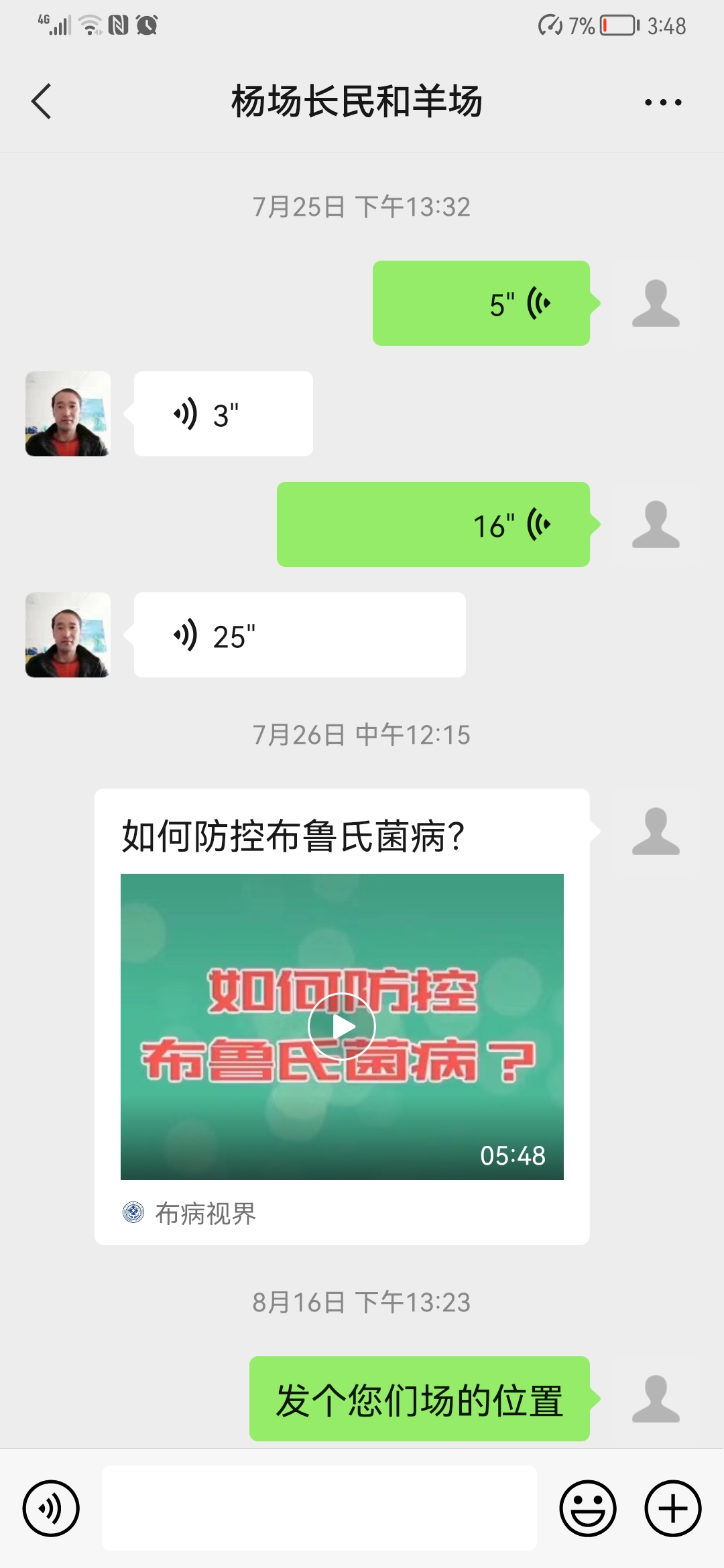Play the 5-second voice message
Viewport: 724px width, 1568px height.
[x=481, y=304]
